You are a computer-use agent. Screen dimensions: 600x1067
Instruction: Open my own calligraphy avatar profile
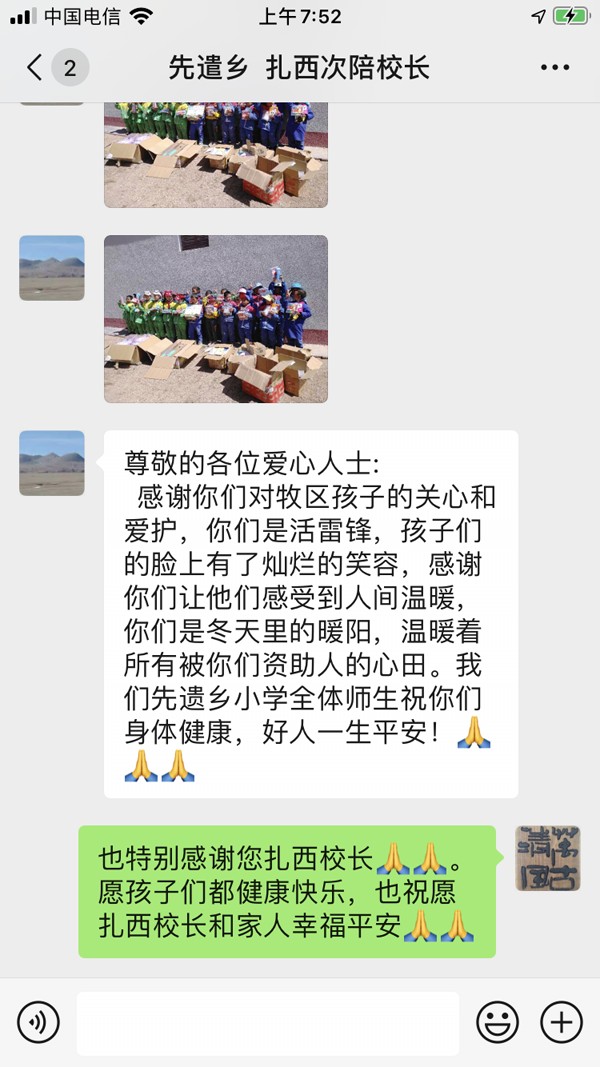point(547,858)
